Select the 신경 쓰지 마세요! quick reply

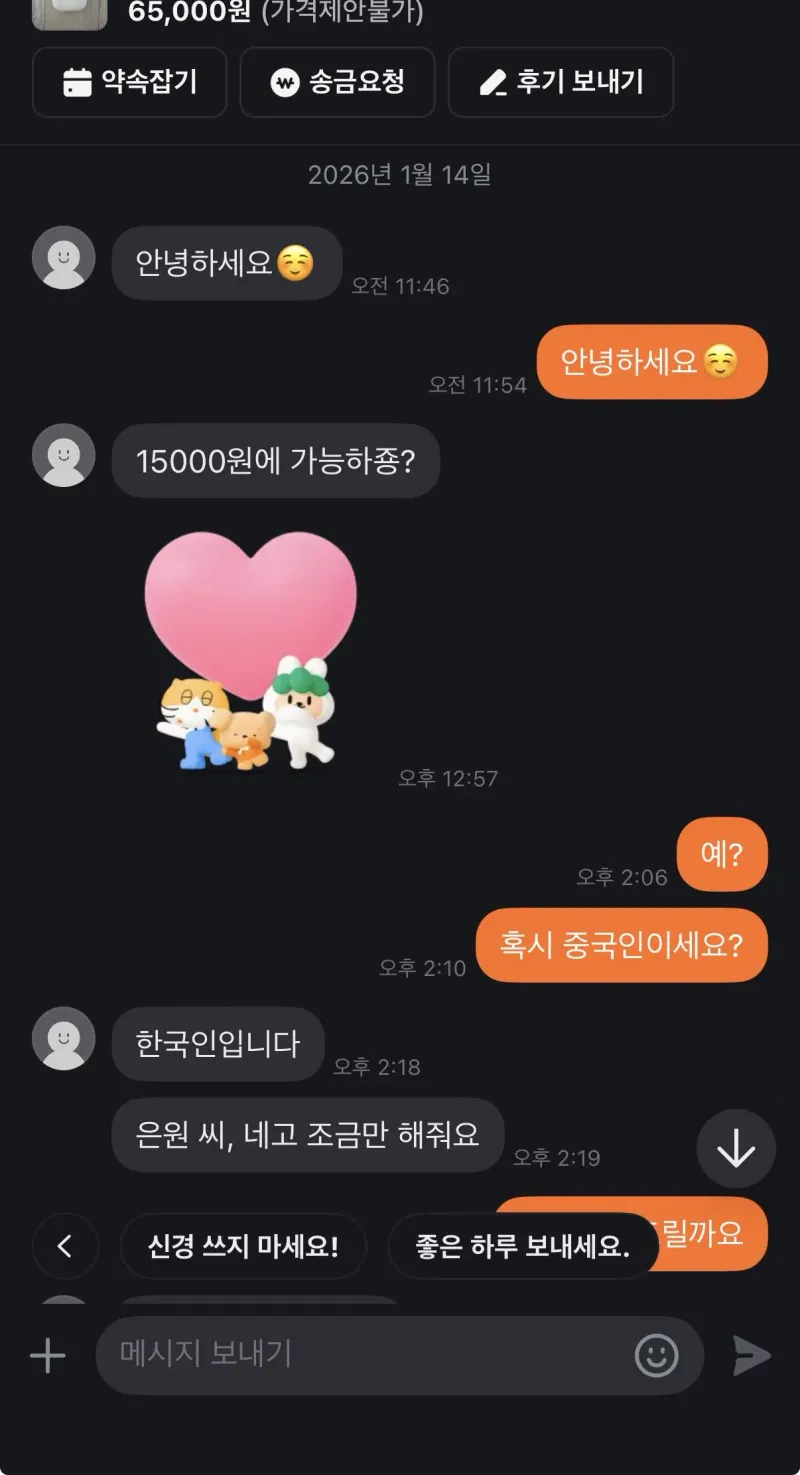pos(242,1247)
